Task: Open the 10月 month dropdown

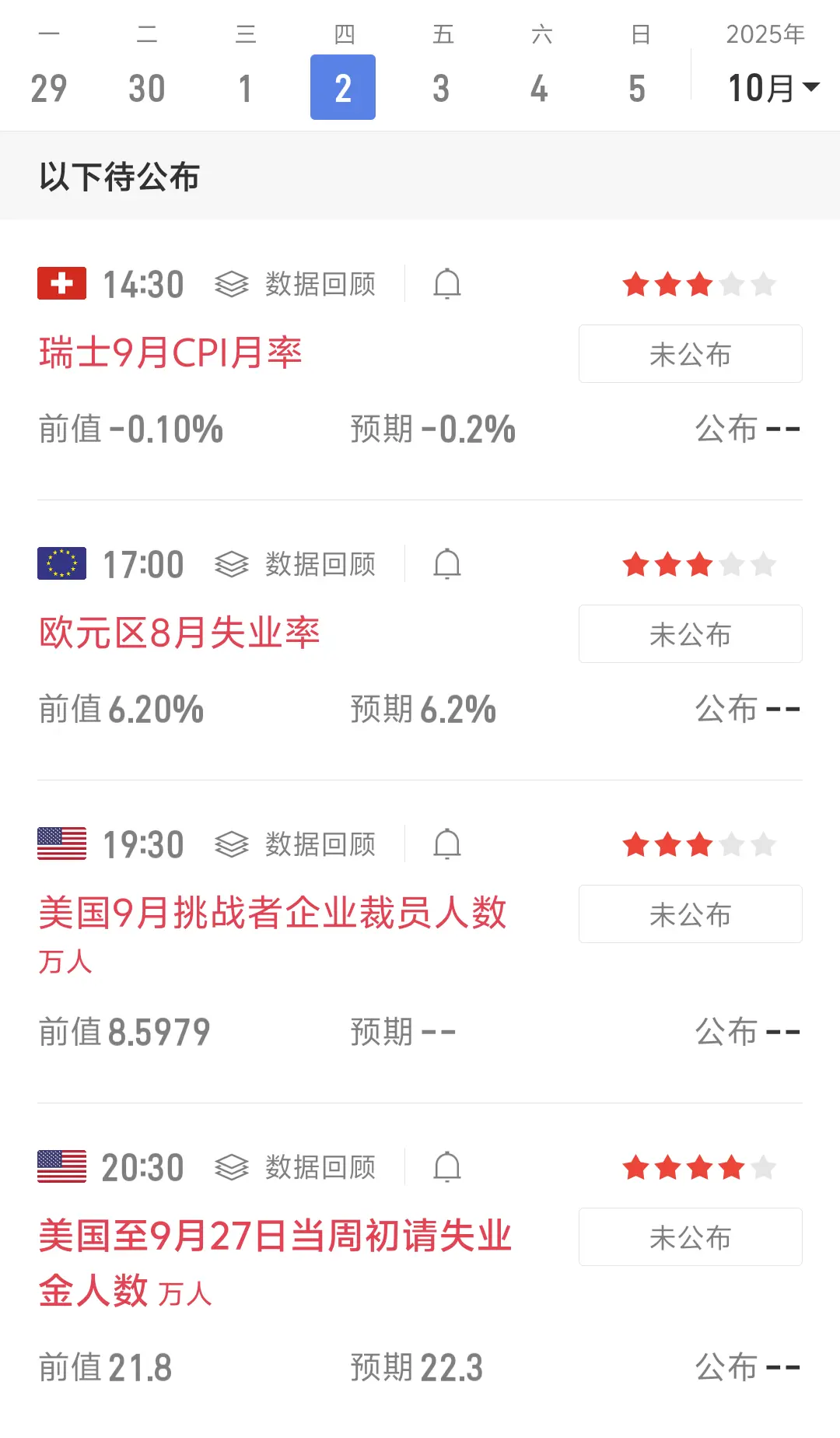Action: (772, 87)
